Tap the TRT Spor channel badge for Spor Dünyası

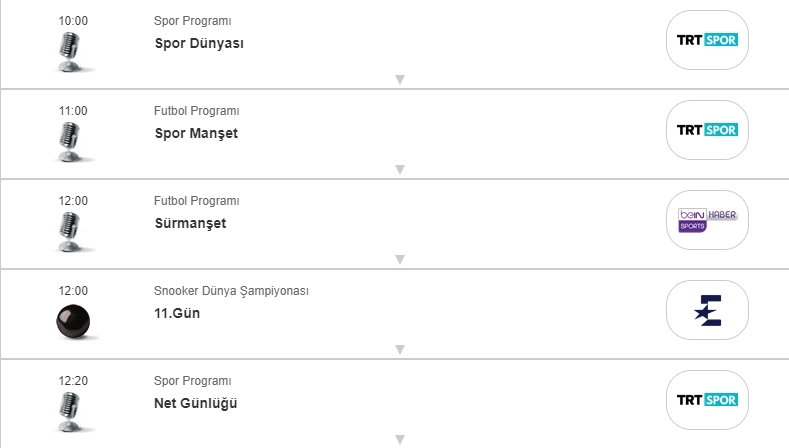tap(707, 40)
